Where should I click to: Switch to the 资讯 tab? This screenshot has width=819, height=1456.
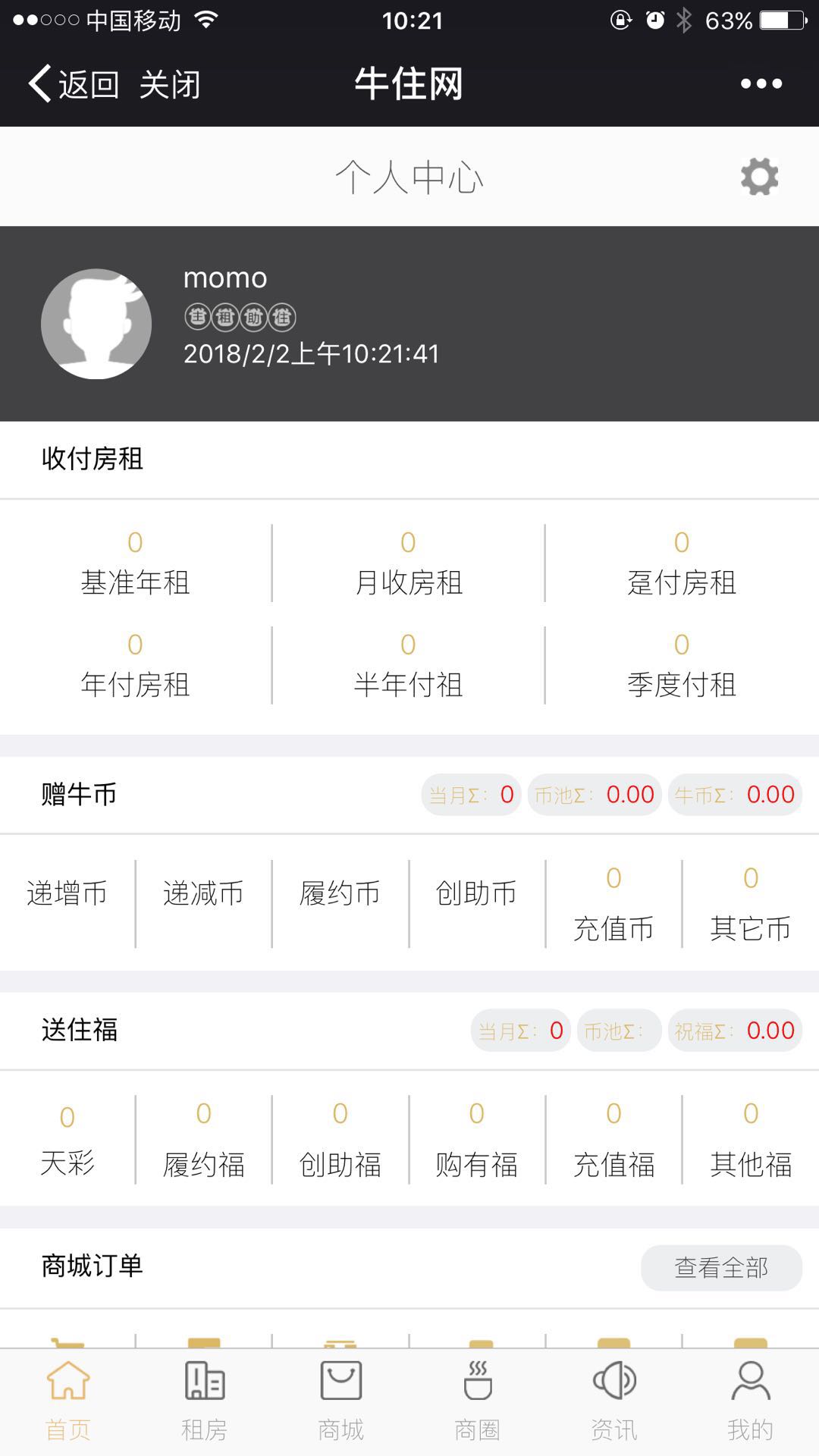[614, 1401]
